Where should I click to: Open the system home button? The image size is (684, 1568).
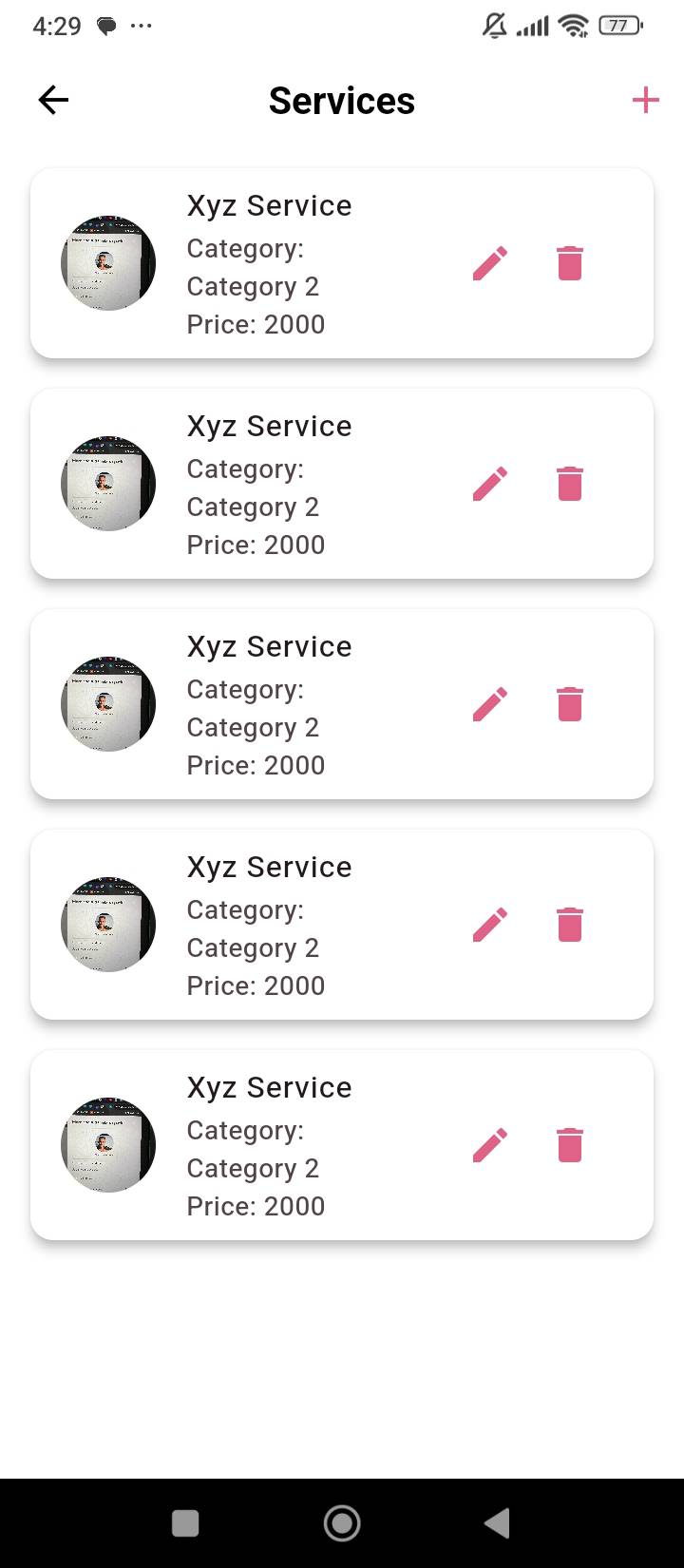342,1523
